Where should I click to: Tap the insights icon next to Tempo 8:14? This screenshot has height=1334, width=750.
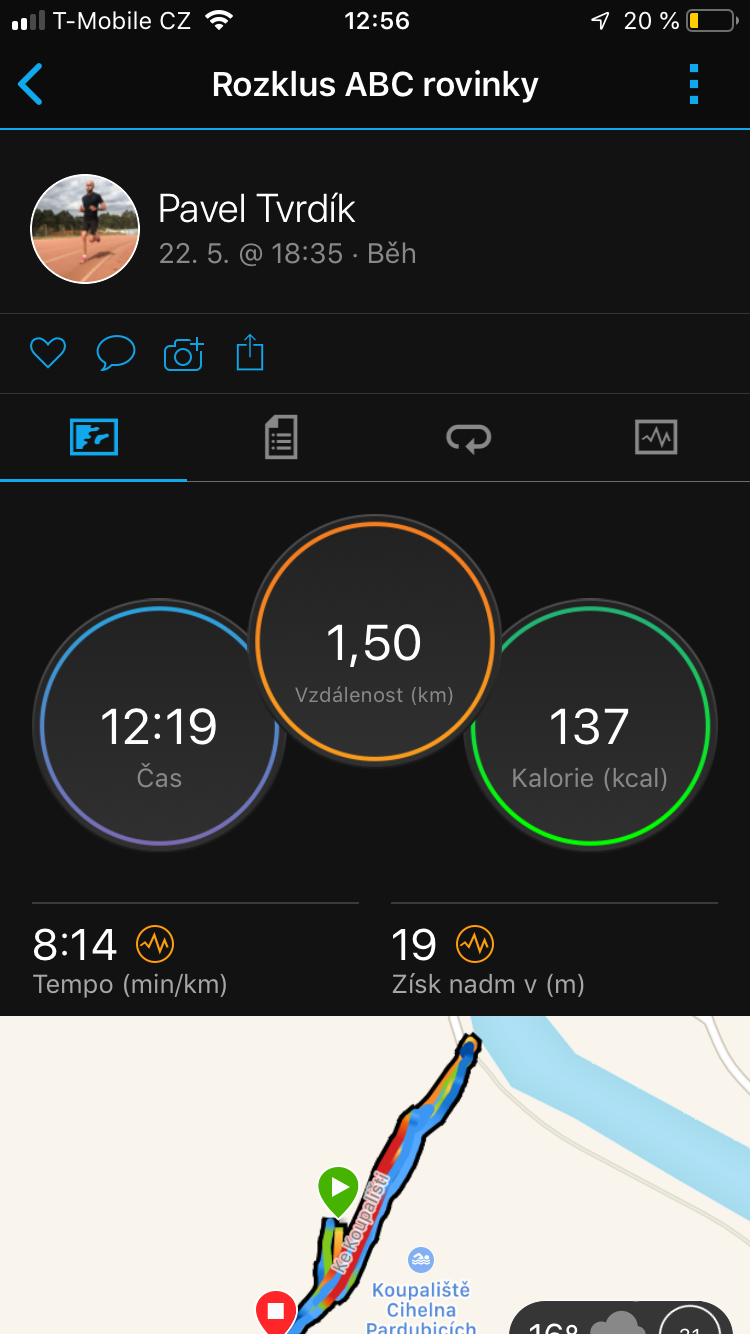coord(155,943)
